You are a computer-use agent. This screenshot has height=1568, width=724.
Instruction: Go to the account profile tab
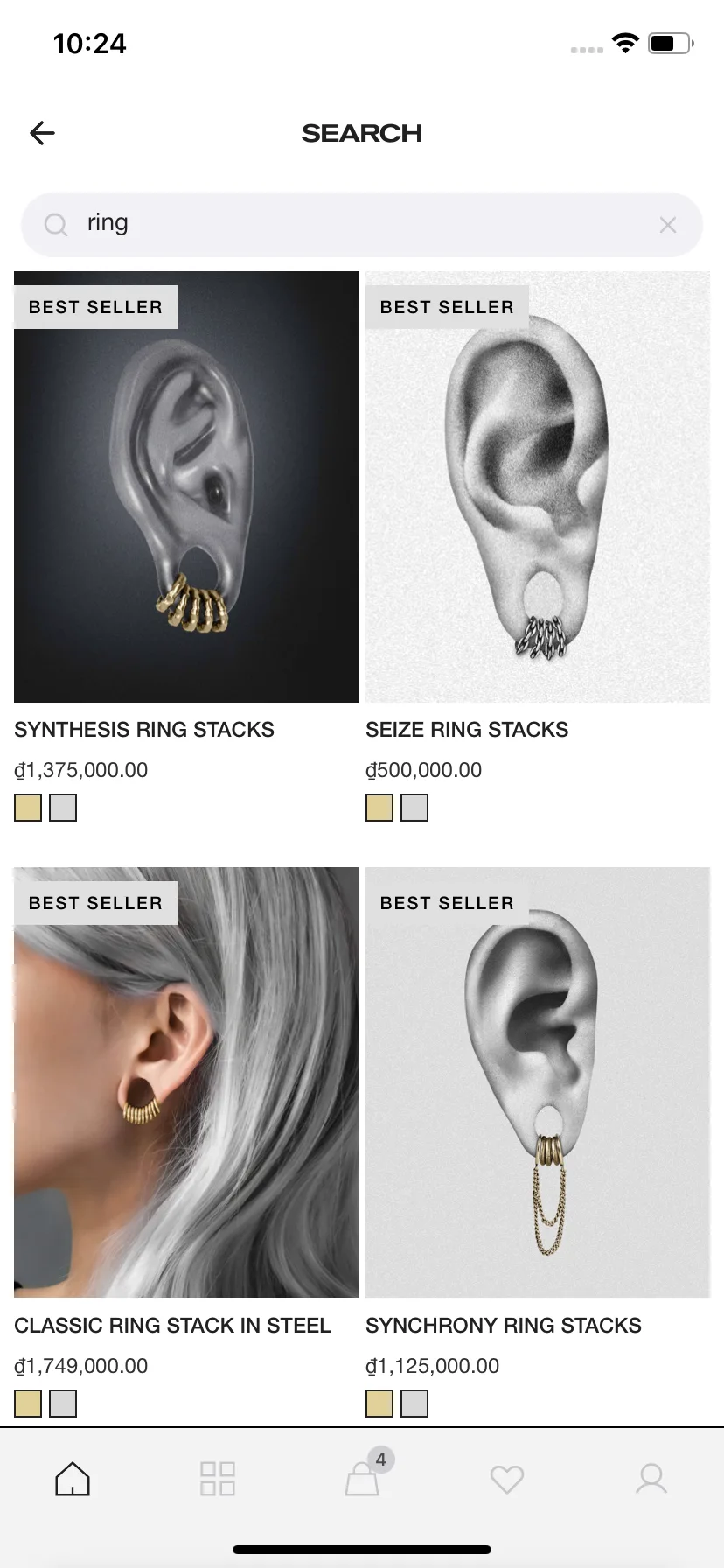pyautogui.click(x=651, y=1479)
